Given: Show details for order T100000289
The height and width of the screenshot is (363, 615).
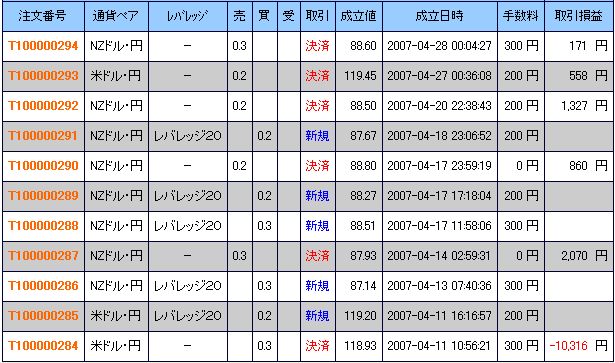Looking at the screenshot, I should click(x=43, y=196).
